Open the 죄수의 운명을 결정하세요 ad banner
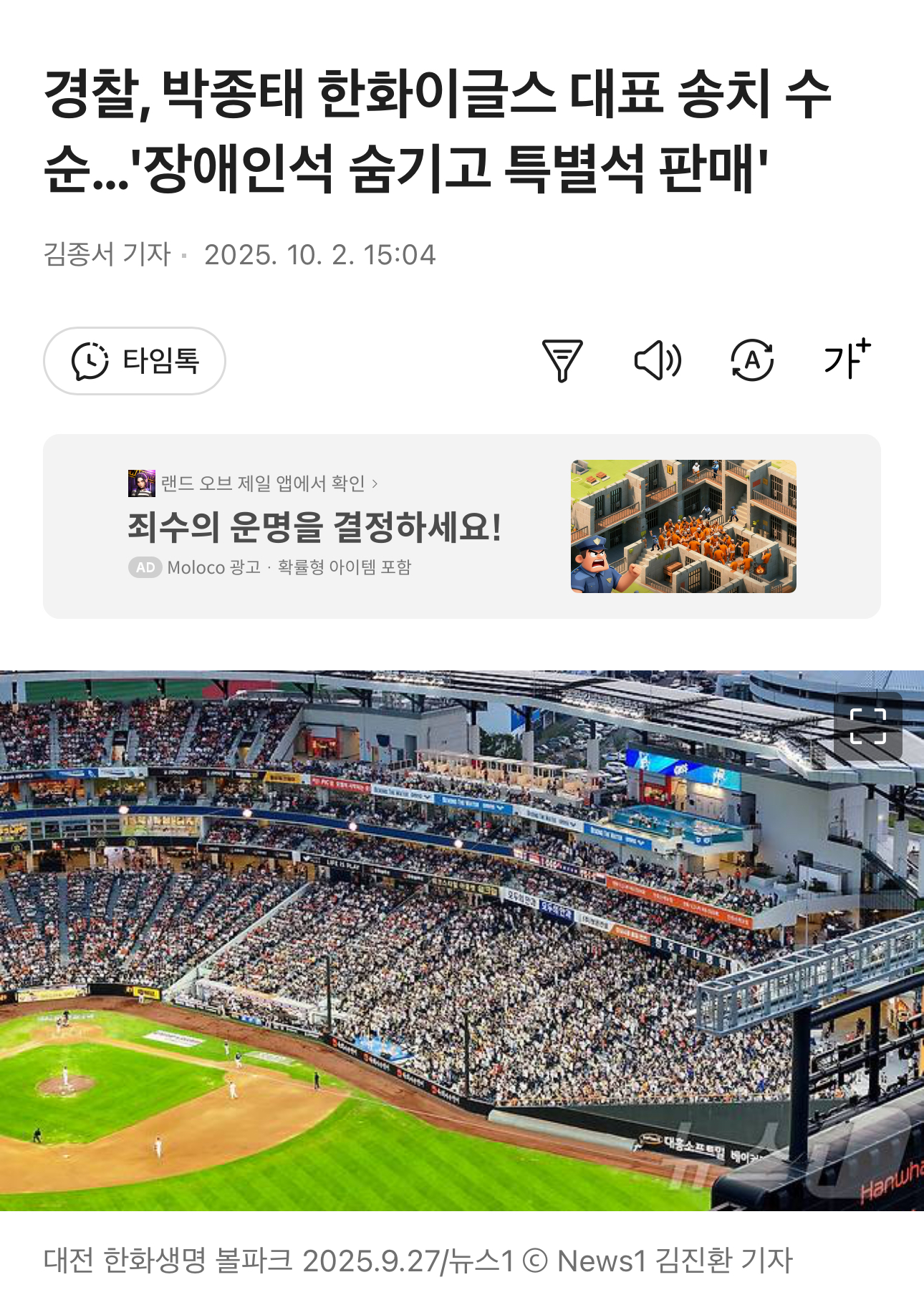Image resolution: width=924 pixels, height=1305 pixels. (x=315, y=528)
